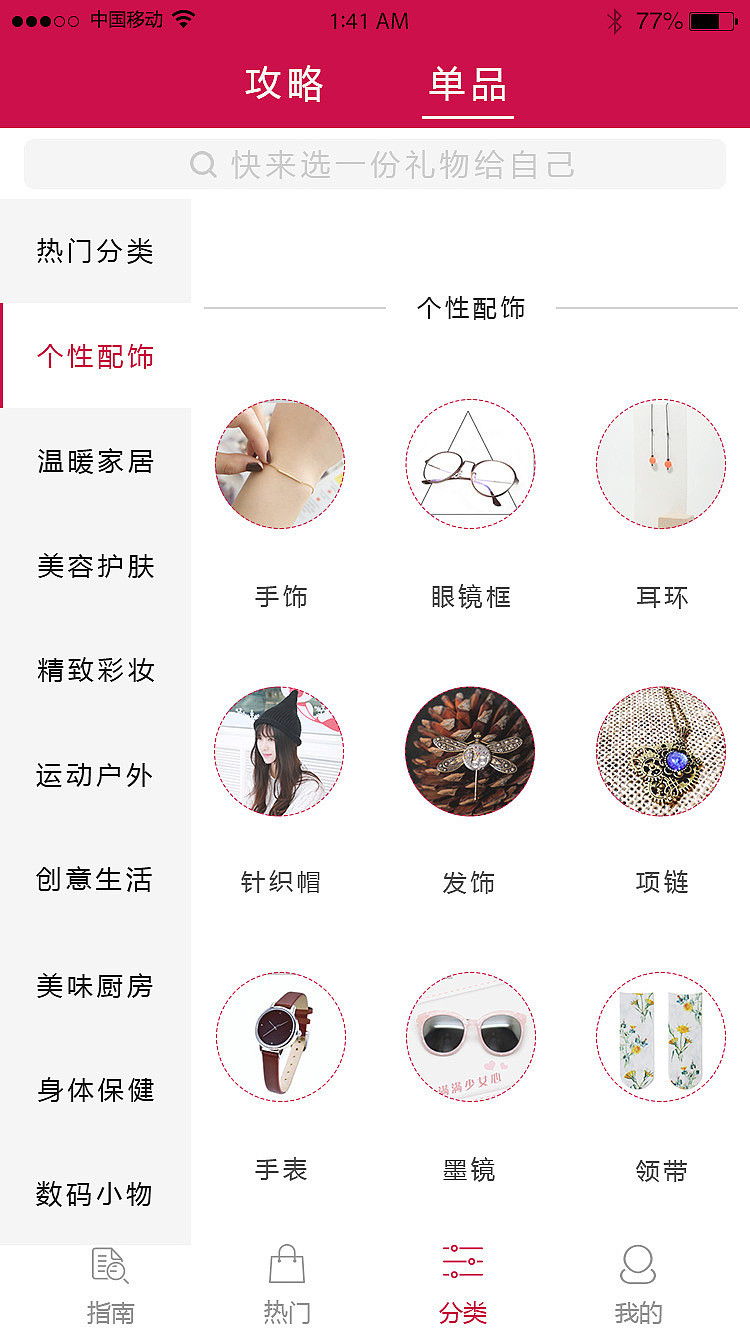Select the 分类 categories icon
This screenshot has height=1334, width=750.
462,1263
